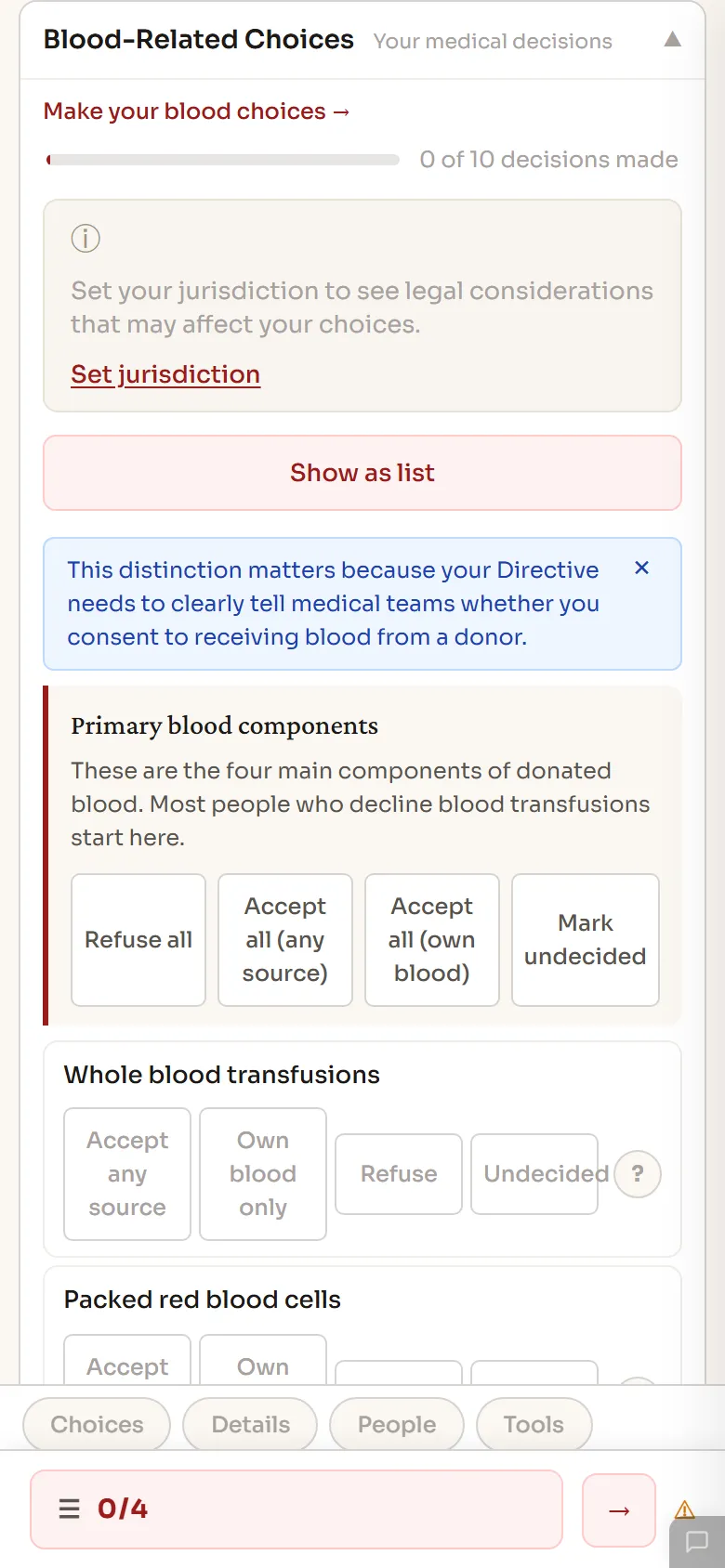Go to next step with arrow button
This screenshot has height=1568, width=725.
[619, 1511]
